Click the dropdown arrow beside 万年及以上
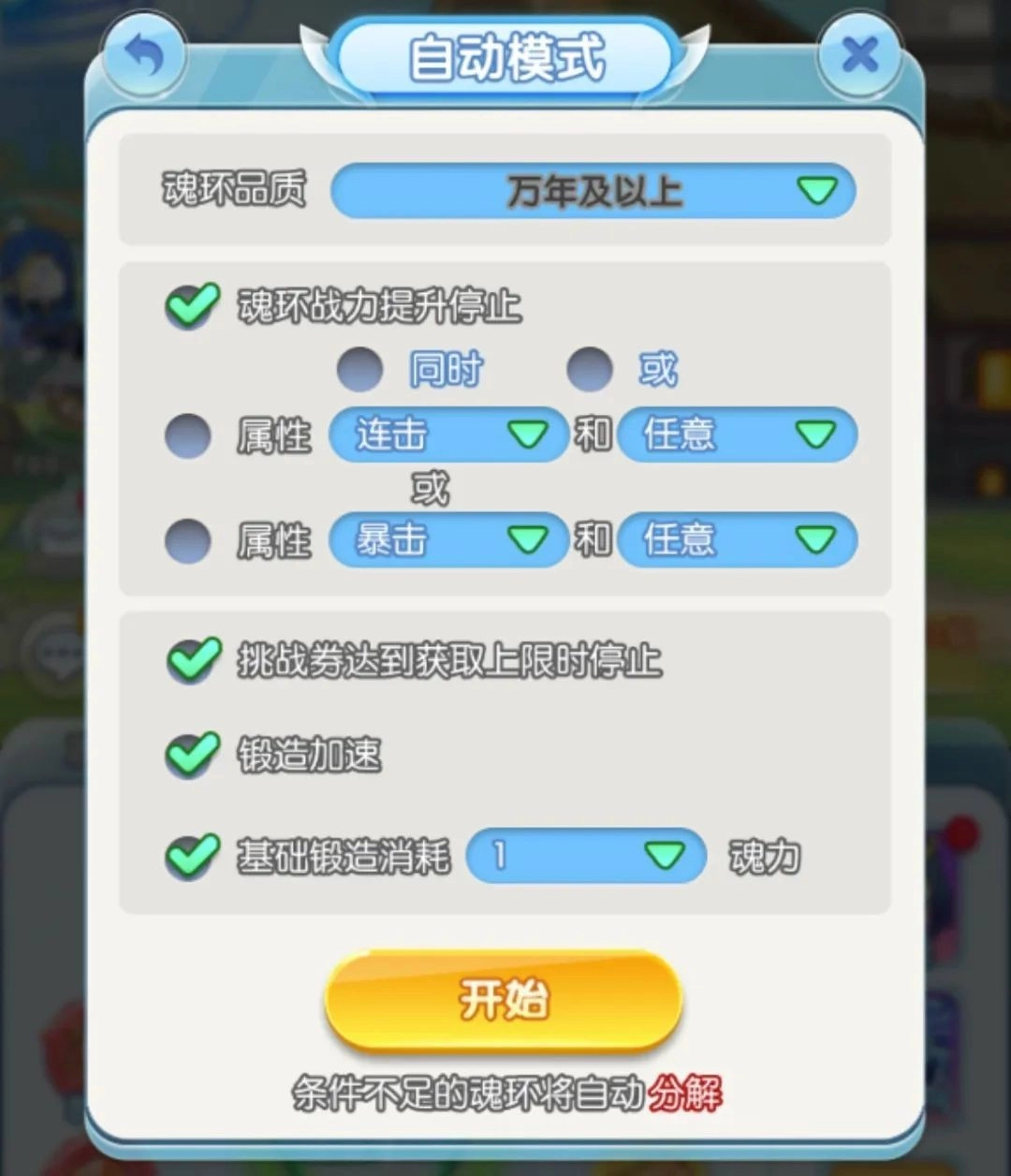This screenshot has height=1176, width=1011. (x=816, y=190)
